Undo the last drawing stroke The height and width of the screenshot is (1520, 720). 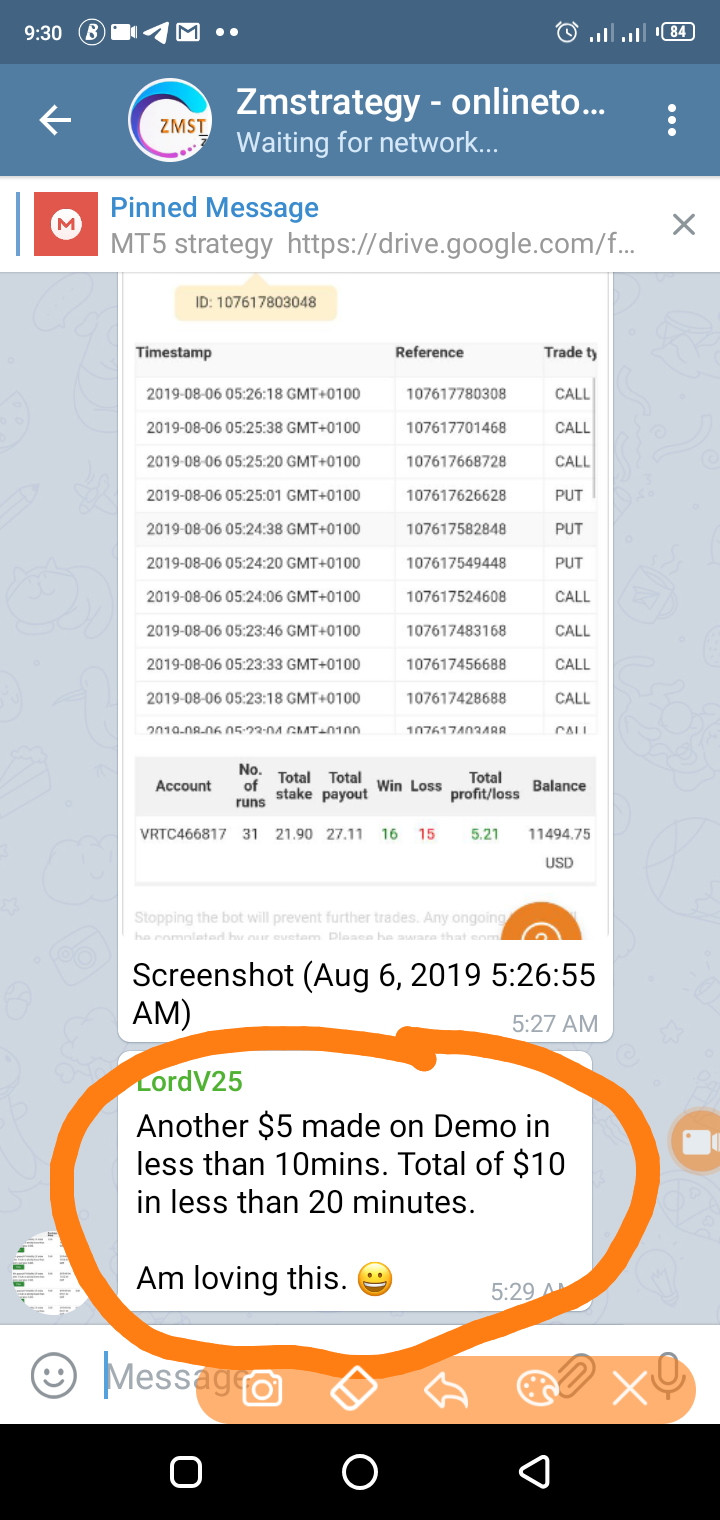(446, 1389)
